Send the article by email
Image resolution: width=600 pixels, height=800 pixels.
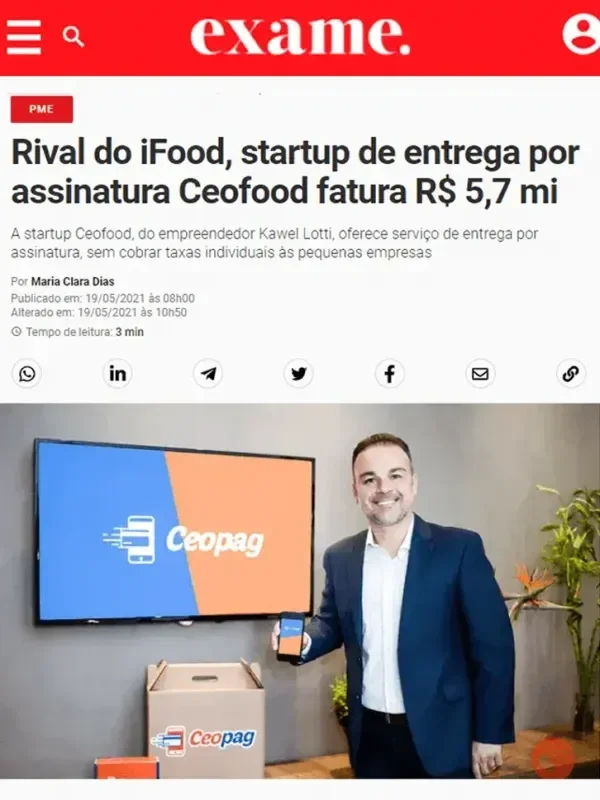480,374
